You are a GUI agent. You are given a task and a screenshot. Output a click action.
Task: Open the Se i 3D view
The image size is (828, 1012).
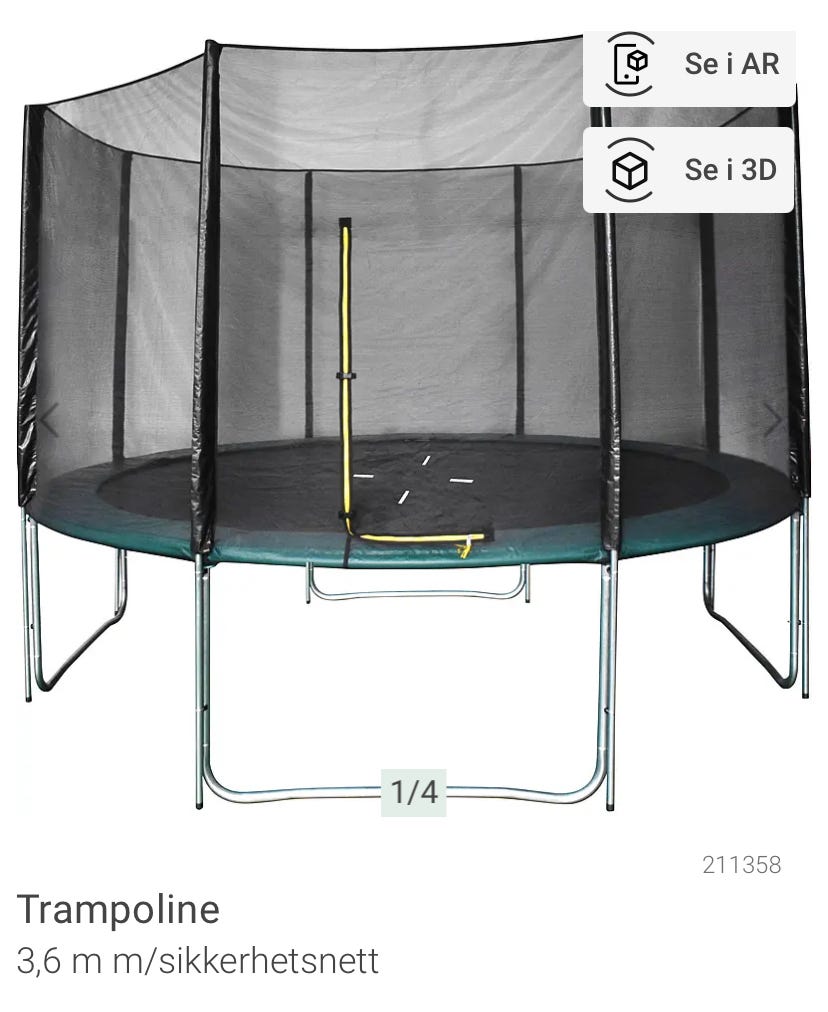tap(689, 170)
